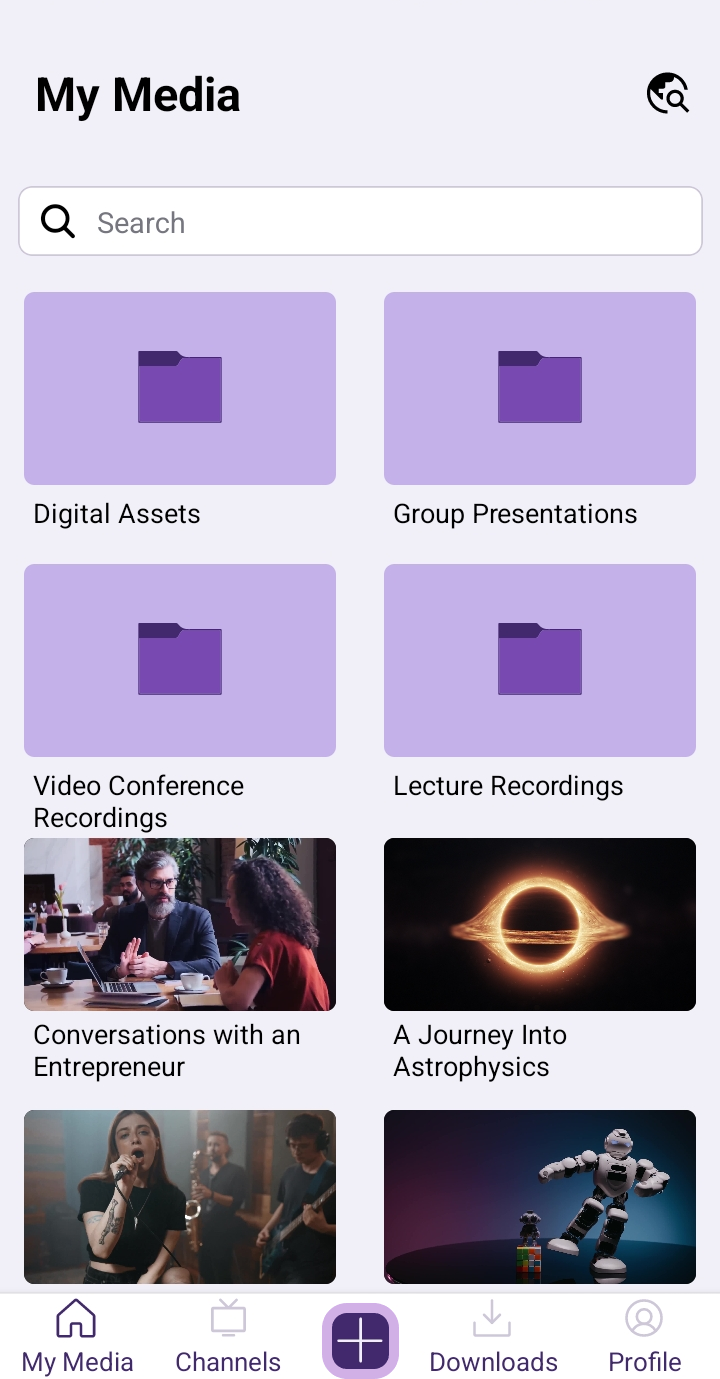Open the Group Presentations folder

tap(540, 389)
